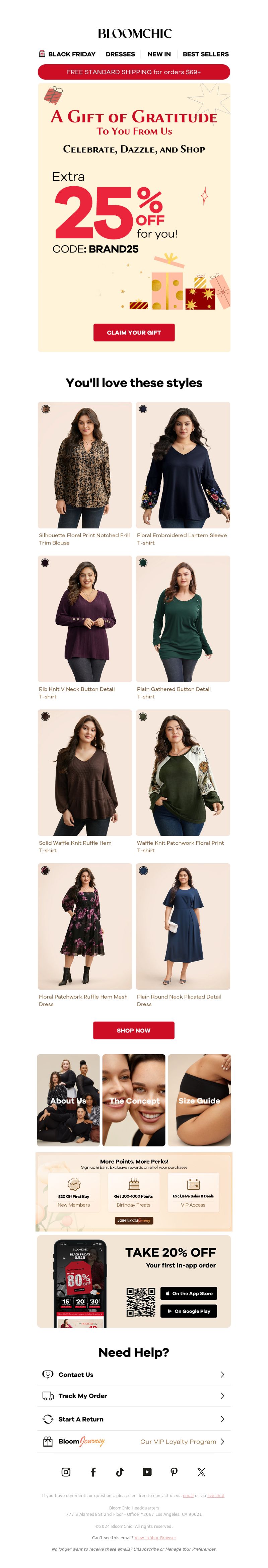
Task: Open Start A Return
Action: coord(133,1419)
